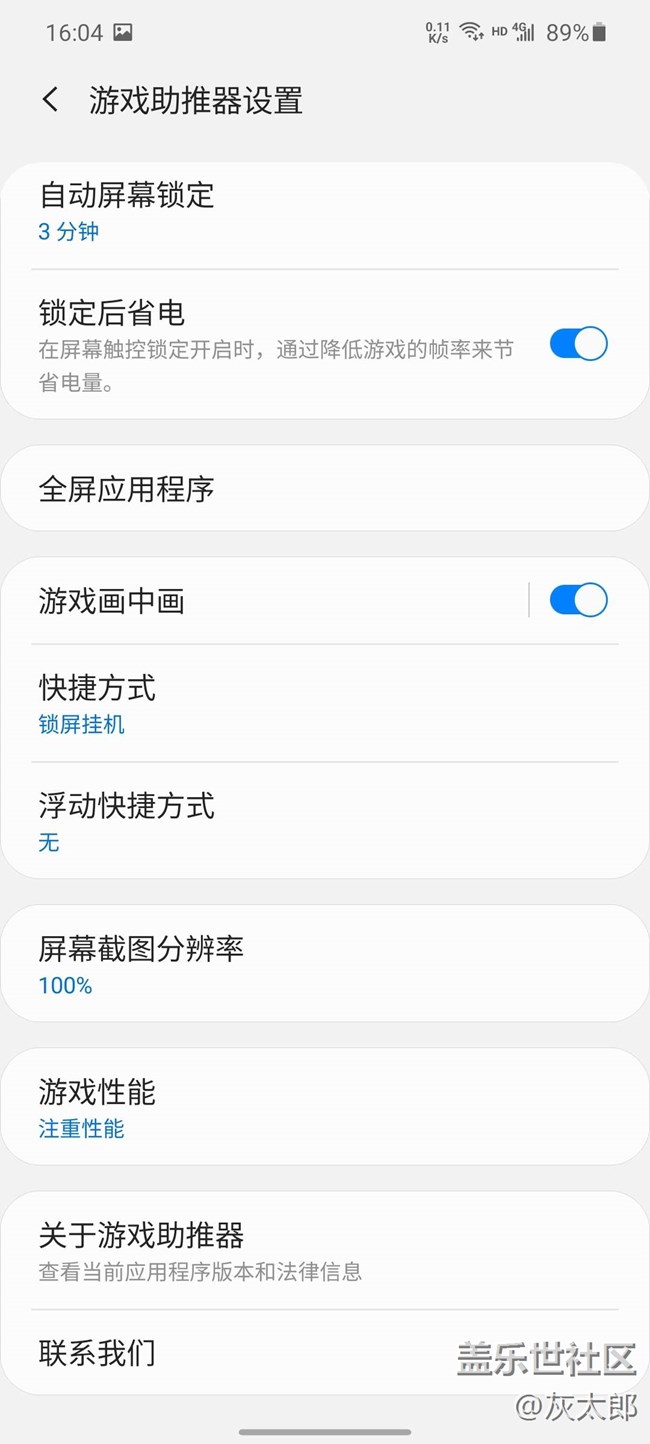Screen dimensions: 650x1444
Task: View 关于游戏助推器 info
Action: coord(300,1251)
